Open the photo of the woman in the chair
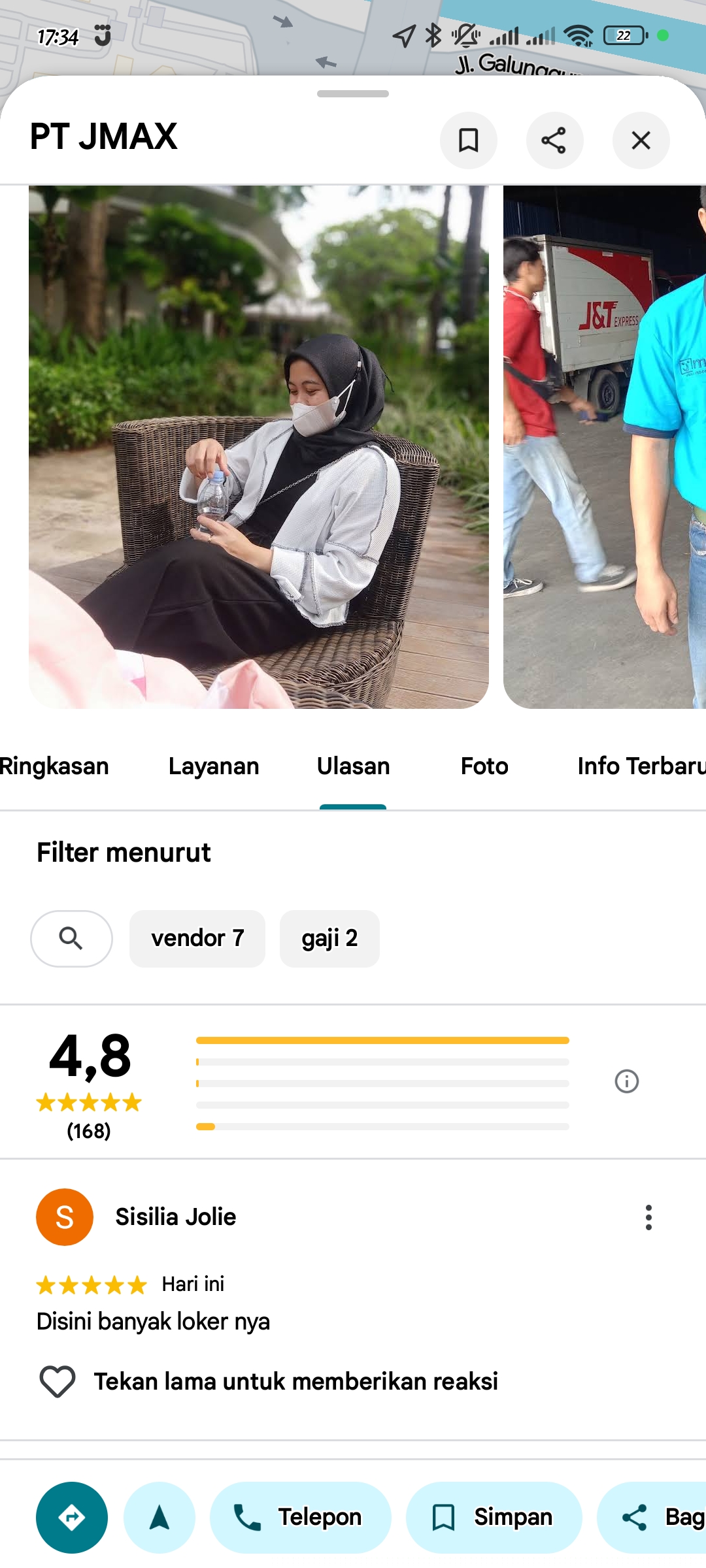This screenshot has height=1568, width=706. pyautogui.click(x=259, y=447)
